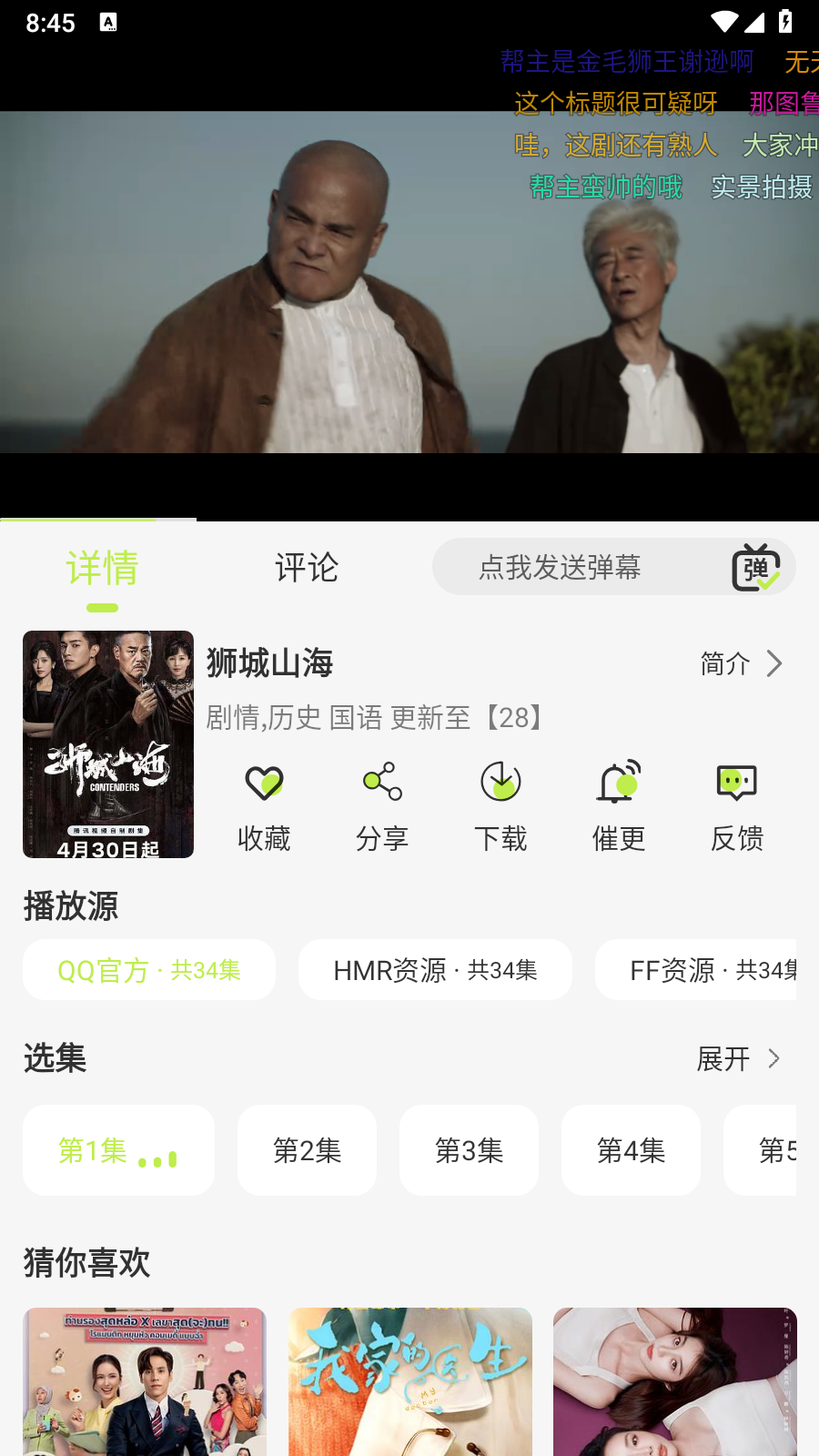The image size is (819, 1456).
Task: Expand the 简介 synopsis chevron
Action: click(x=774, y=663)
